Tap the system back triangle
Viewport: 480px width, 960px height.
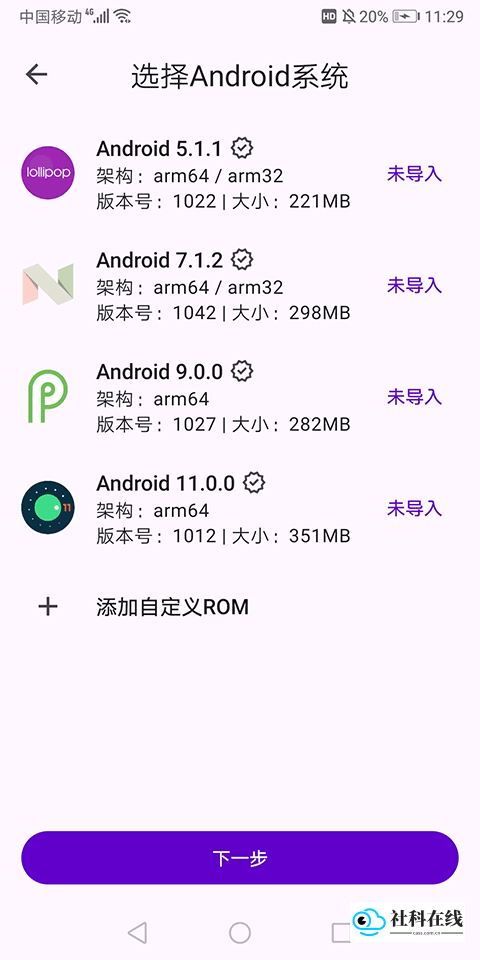point(138,933)
